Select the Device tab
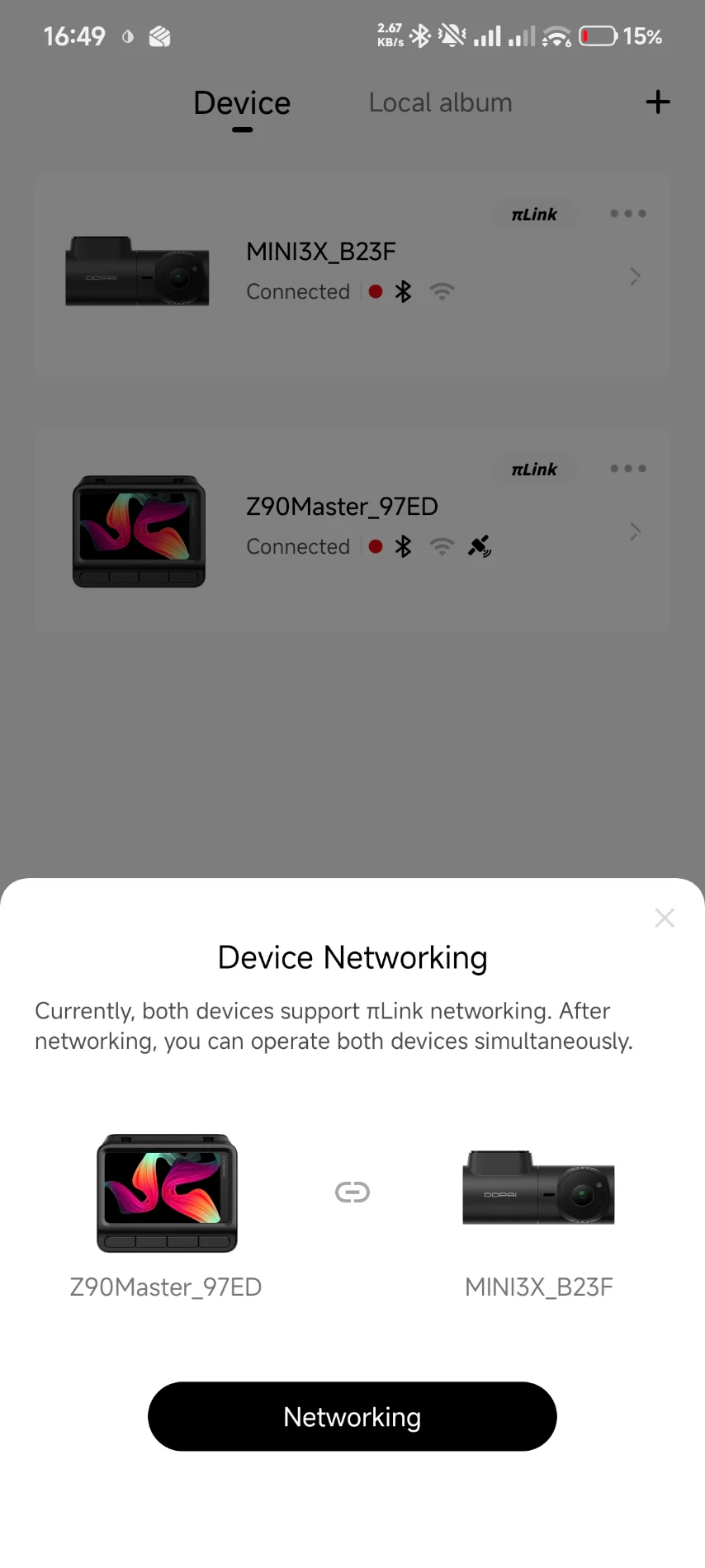Viewport: 705px width, 1568px height. coord(242,103)
